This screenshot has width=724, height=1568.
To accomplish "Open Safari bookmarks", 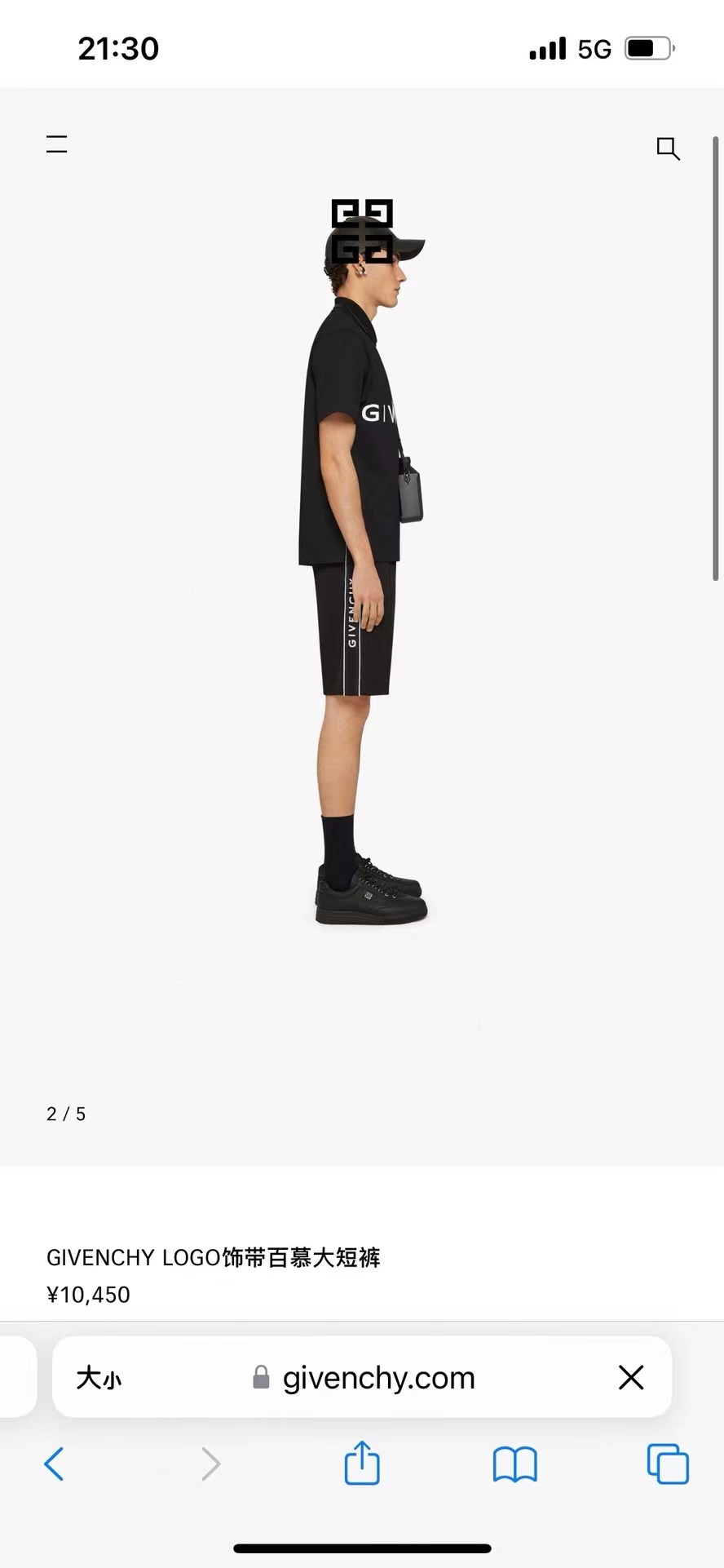I will pyautogui.click(x=515, y=1464).
